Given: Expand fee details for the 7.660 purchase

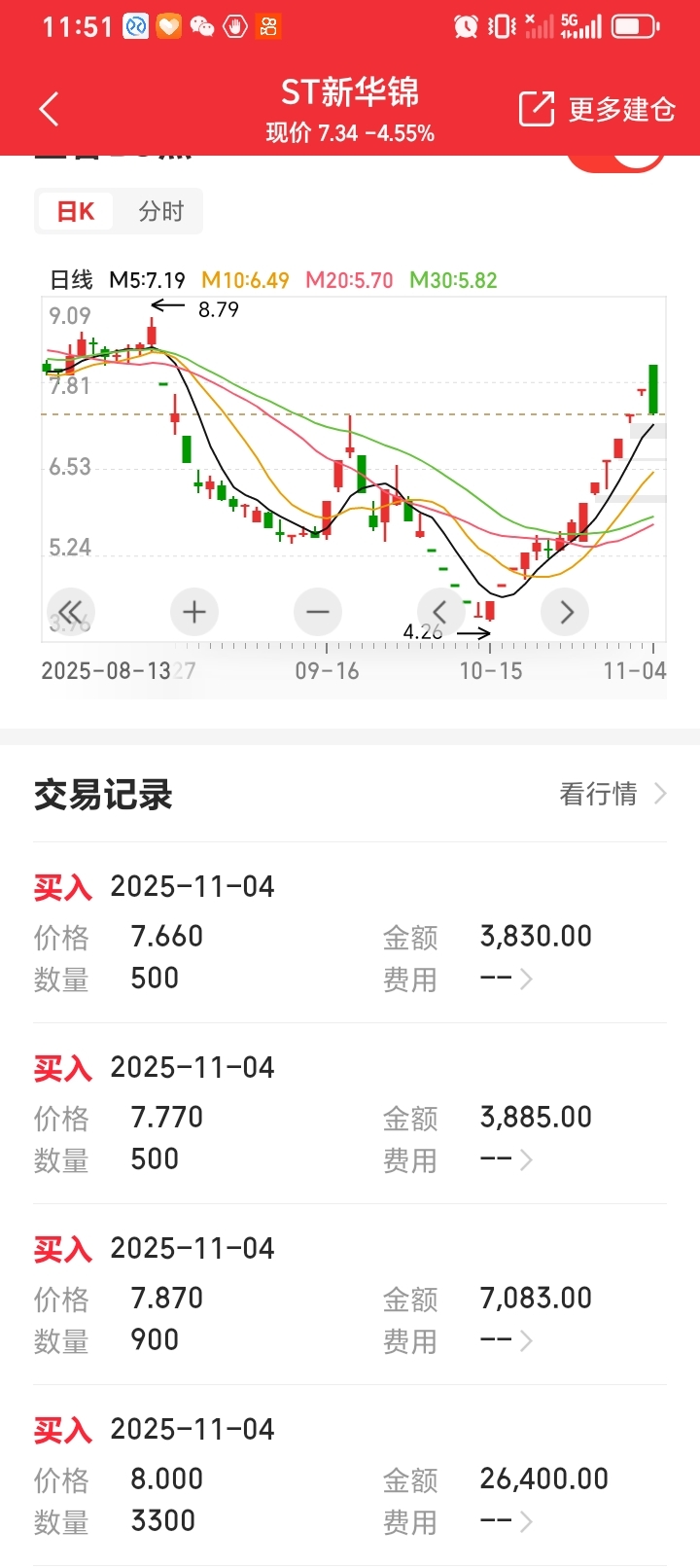Looking at the screenshot, I should 507,979.
